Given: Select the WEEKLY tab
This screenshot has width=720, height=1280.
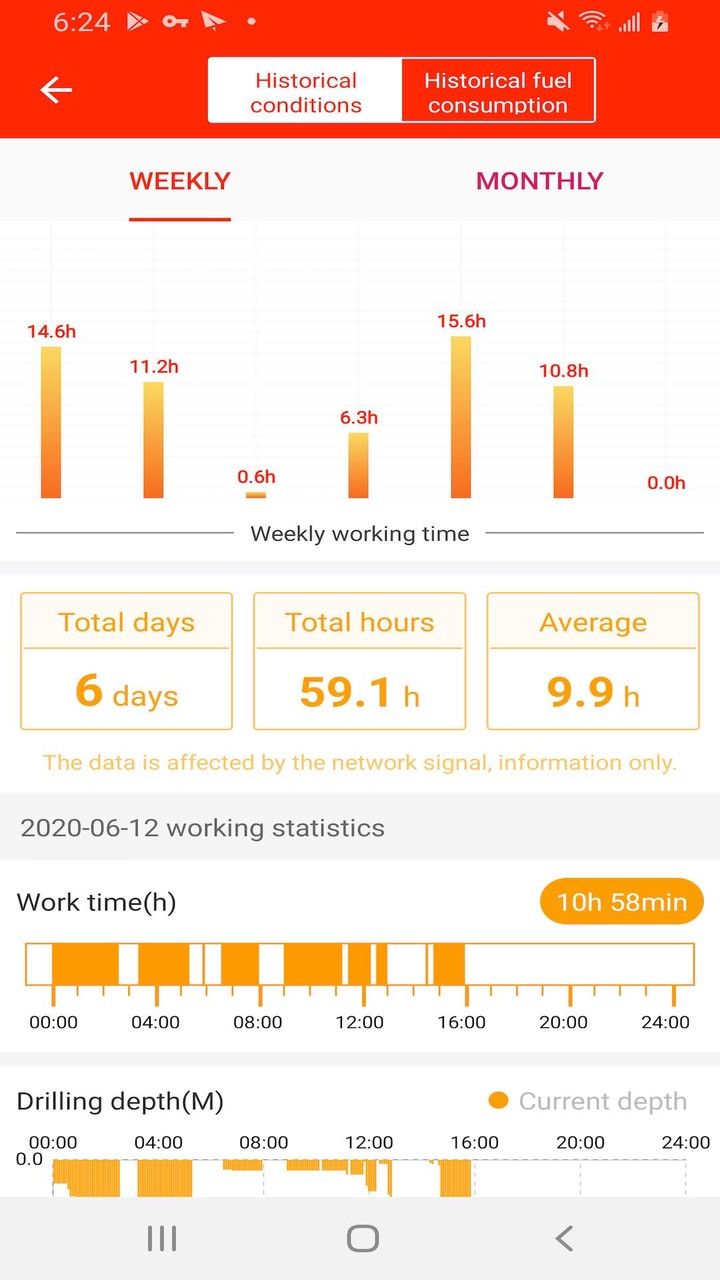Looking at the screenshot, I should [180, 181].
